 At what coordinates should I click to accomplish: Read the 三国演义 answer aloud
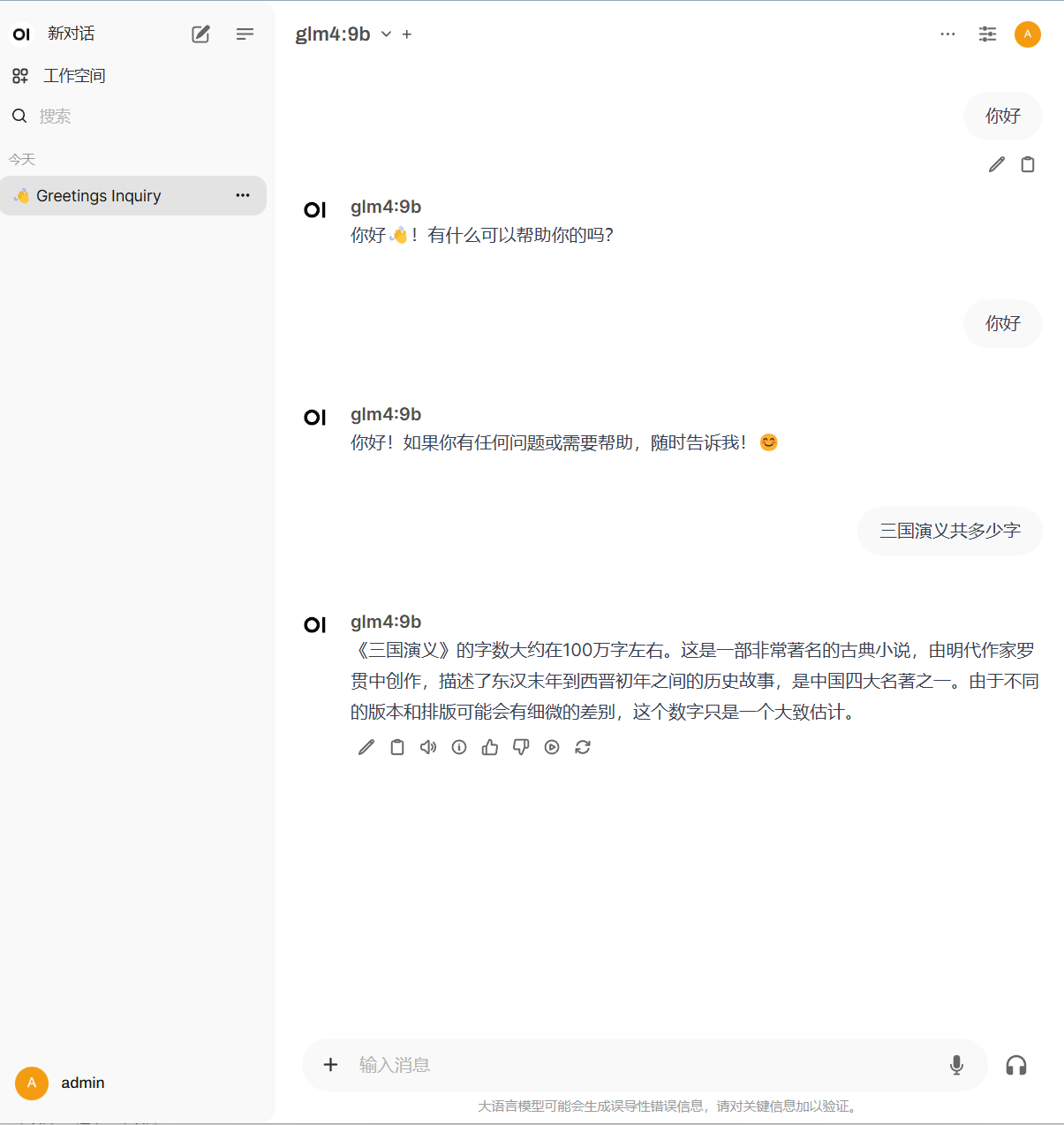point(428,747)
